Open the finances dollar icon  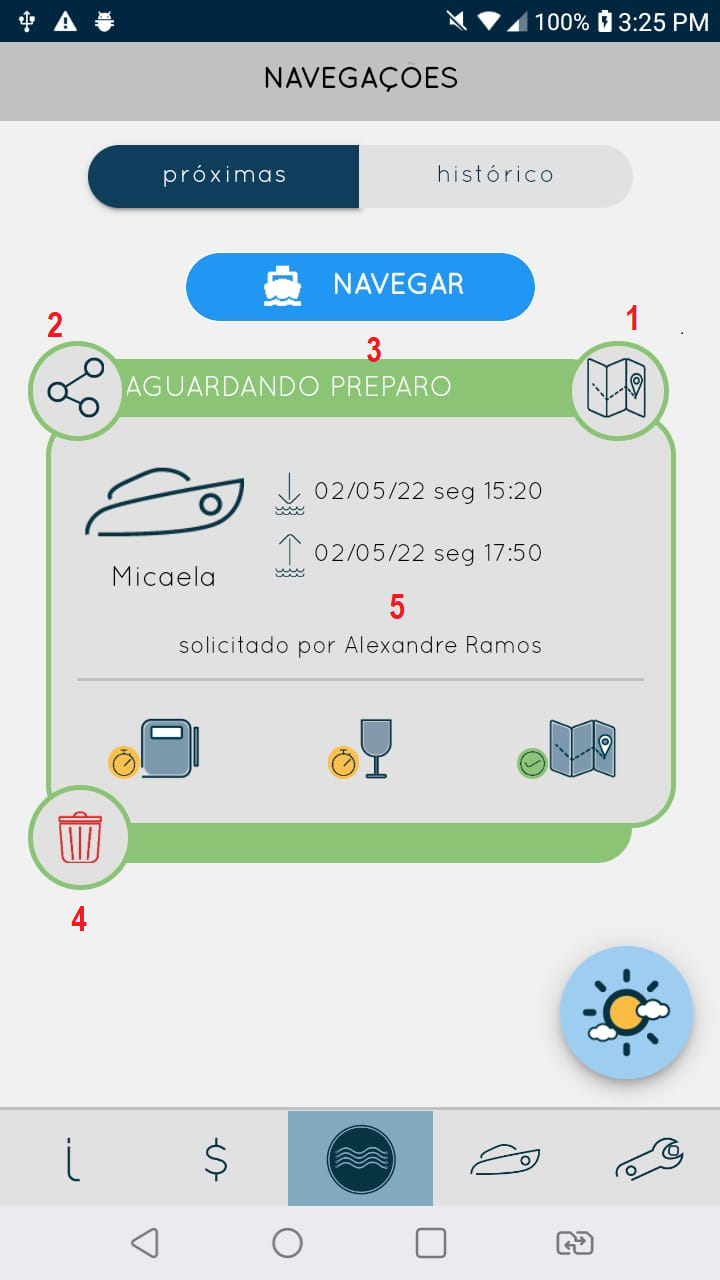[216, 1158]
